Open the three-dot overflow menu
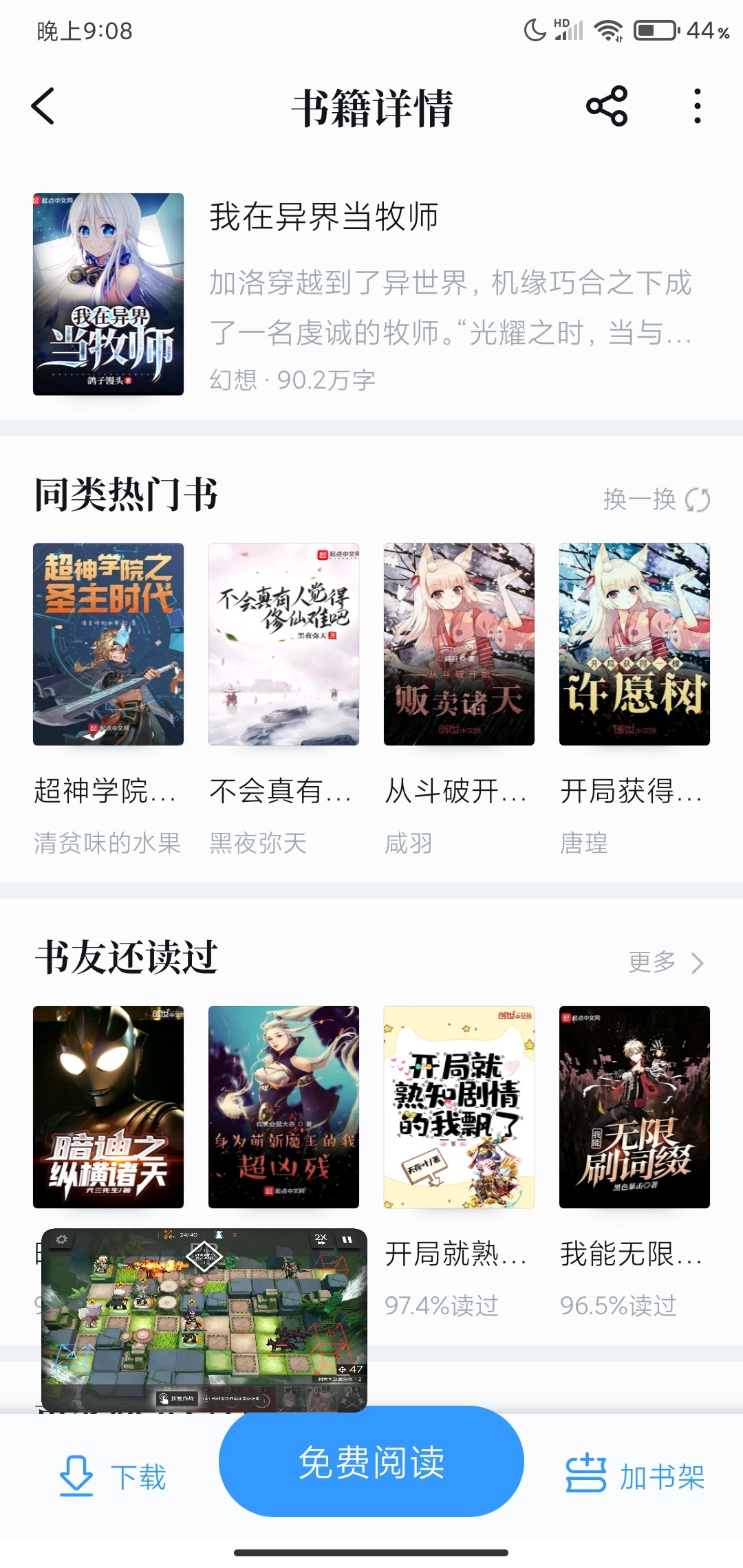Viewport: 743px width, 1568px height. click(698, 107)
